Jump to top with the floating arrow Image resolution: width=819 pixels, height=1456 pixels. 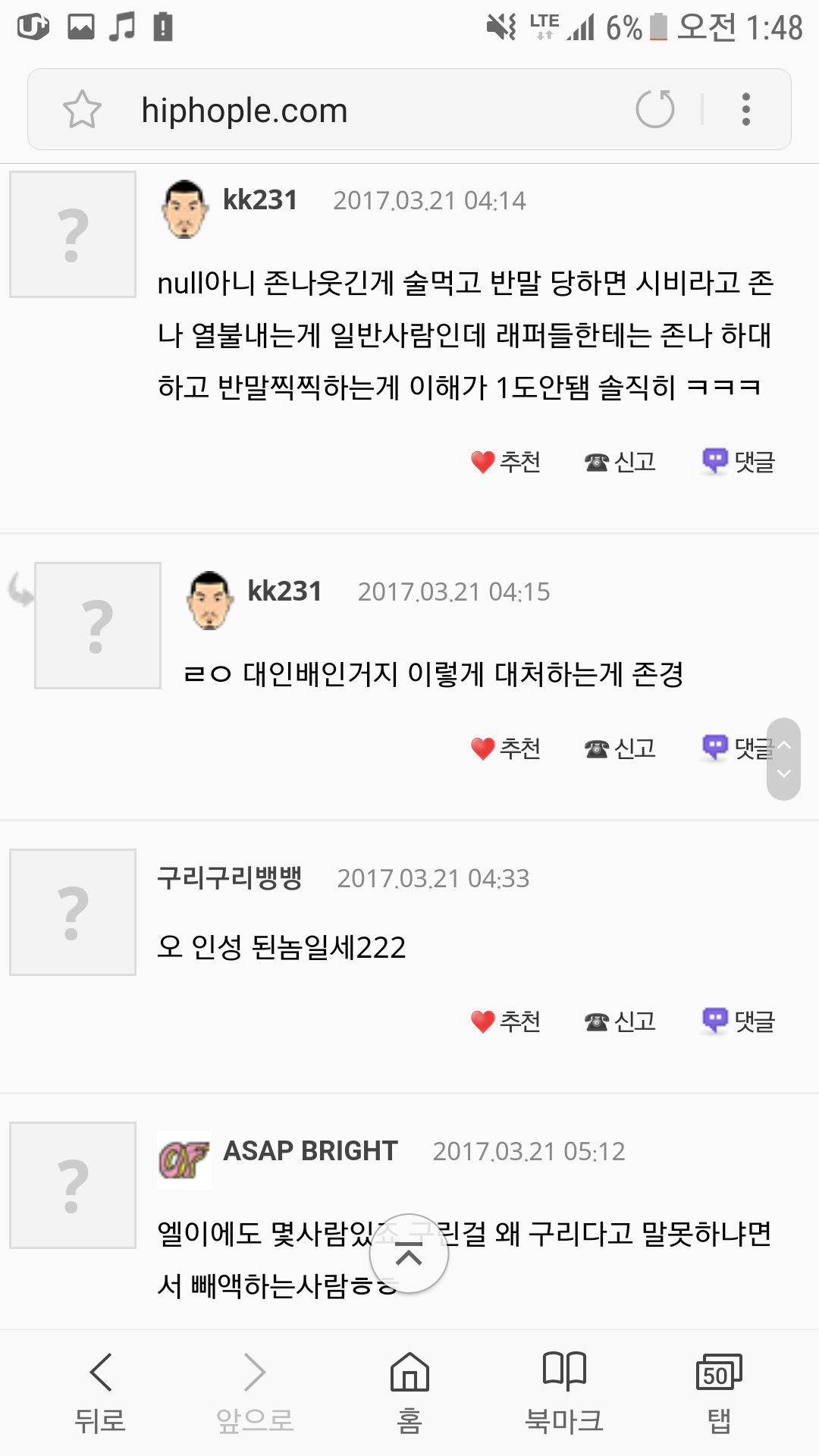409,1254
